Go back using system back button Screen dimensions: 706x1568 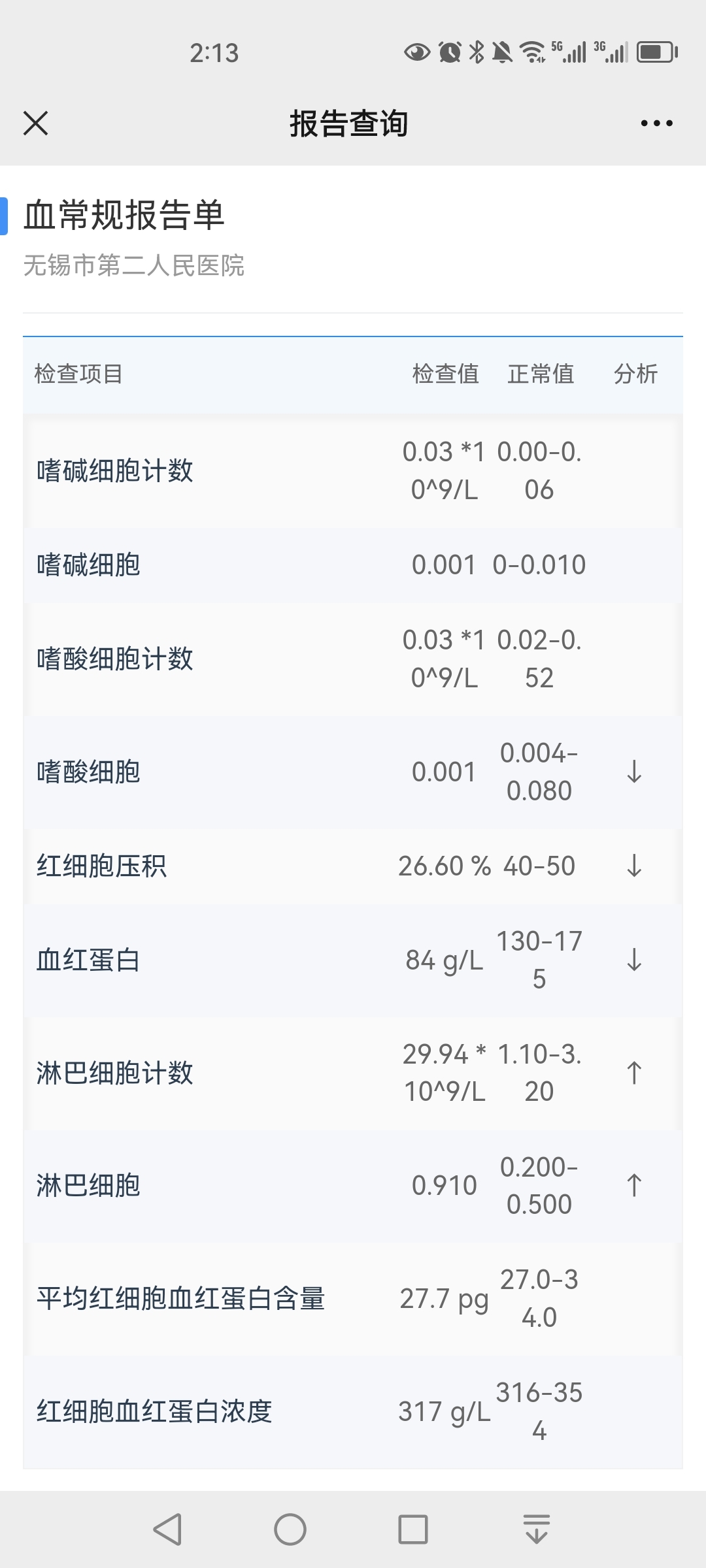(x=167, y=1529)
